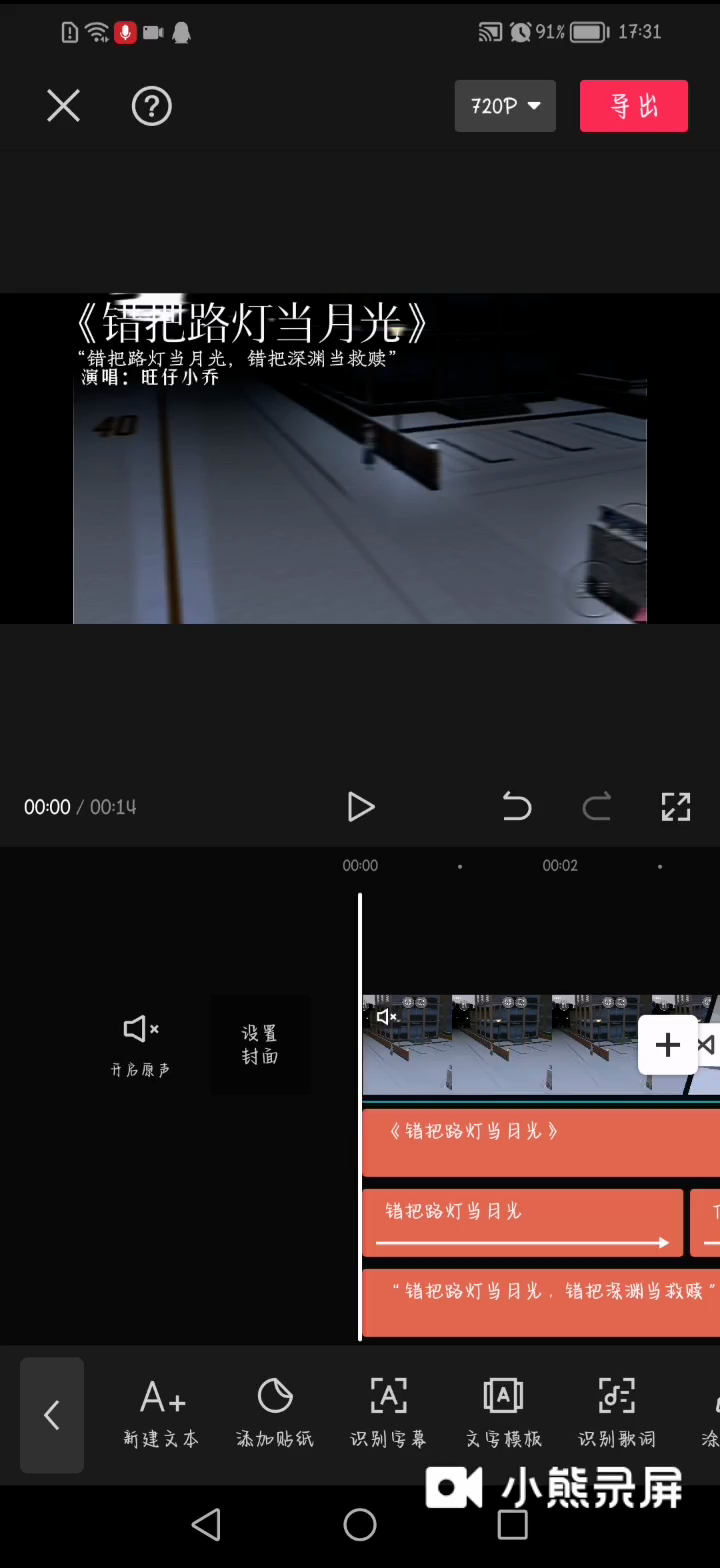Undo the last edit

(516, 807)
